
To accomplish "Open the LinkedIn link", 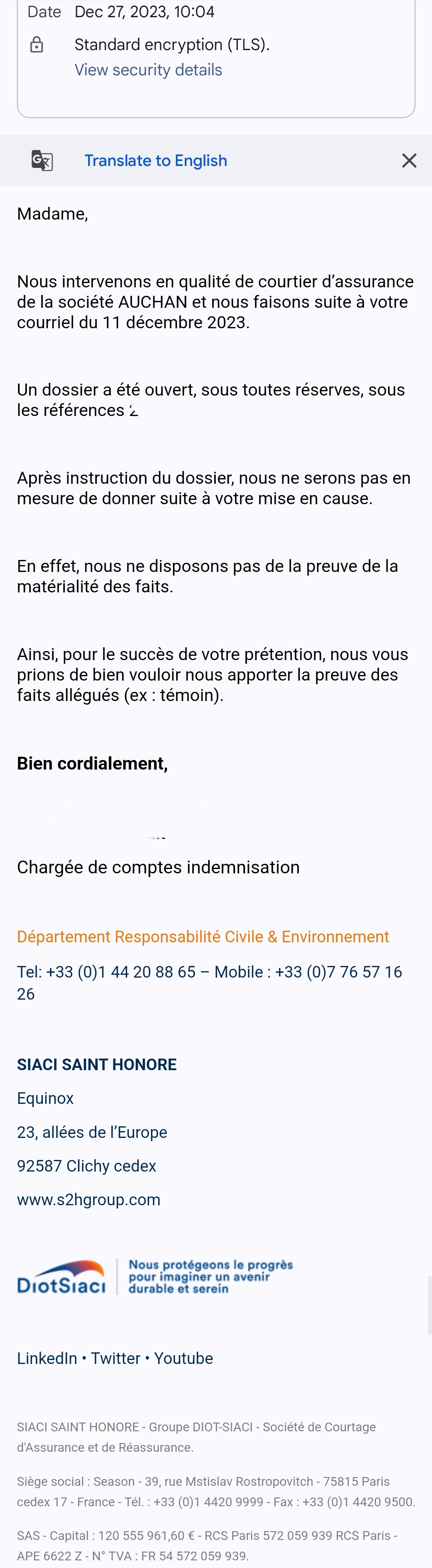I will (x=47, y=1358).
